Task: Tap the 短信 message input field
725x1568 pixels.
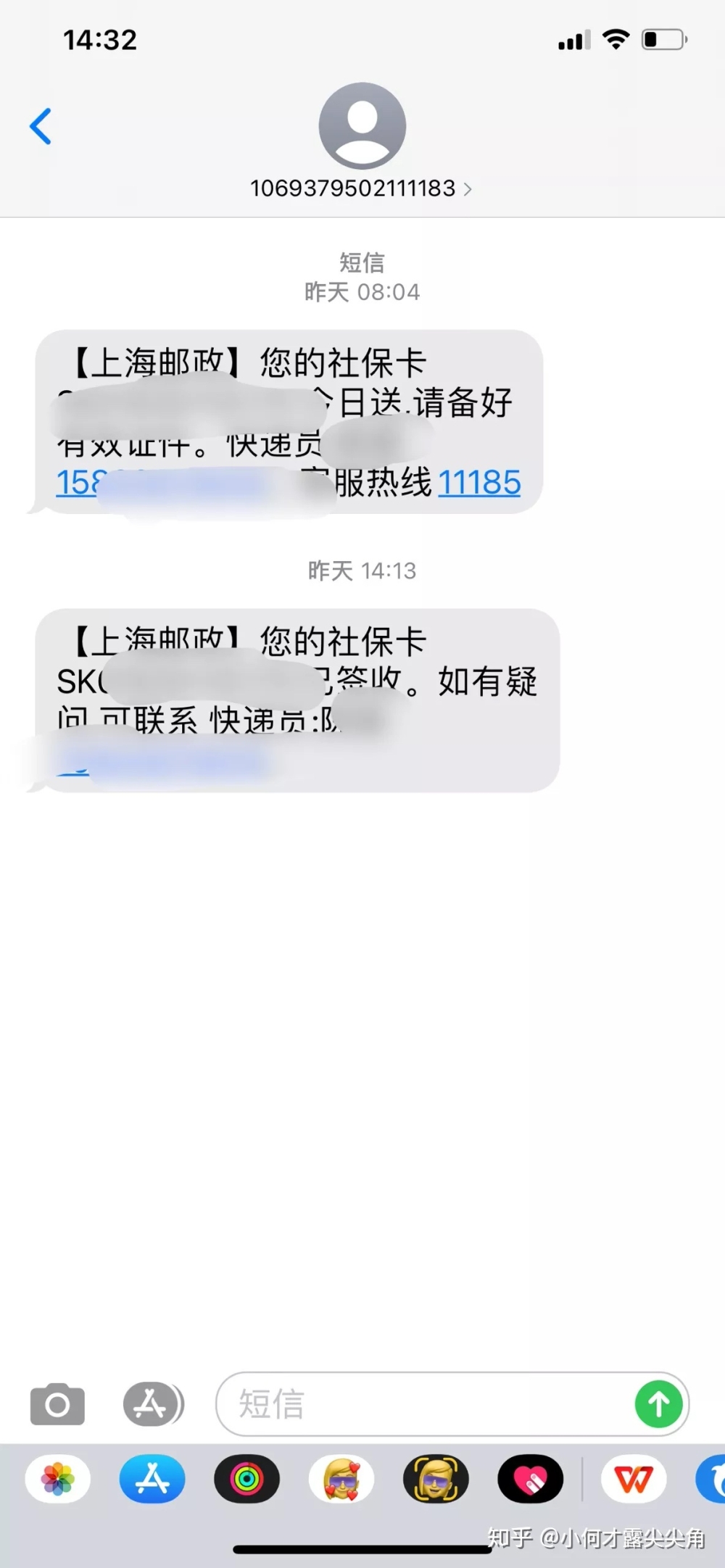Action: (420, 1404)
